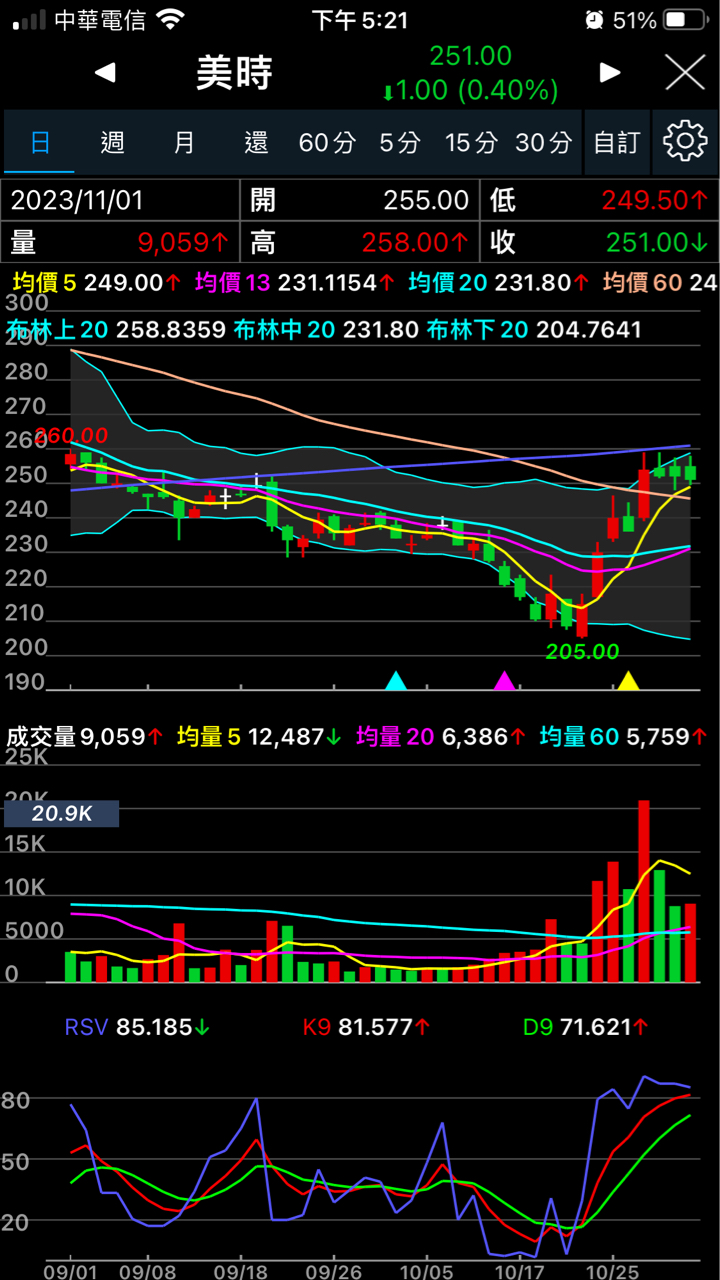Switch to the 週 weekly chart tab
The image size is (720, 1280).
coord(112,142)
